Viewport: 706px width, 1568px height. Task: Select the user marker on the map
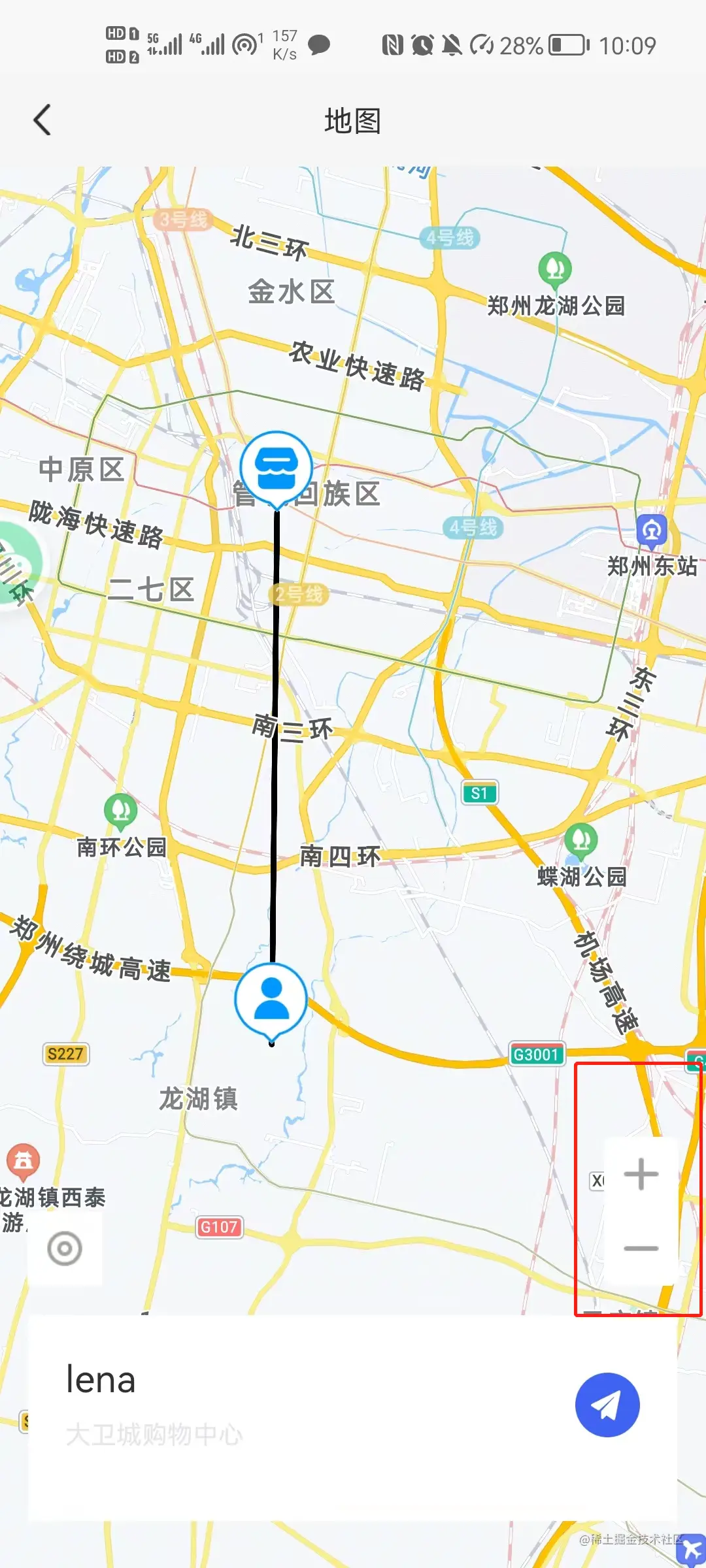pyautogui.click(x=271, y=1000)
